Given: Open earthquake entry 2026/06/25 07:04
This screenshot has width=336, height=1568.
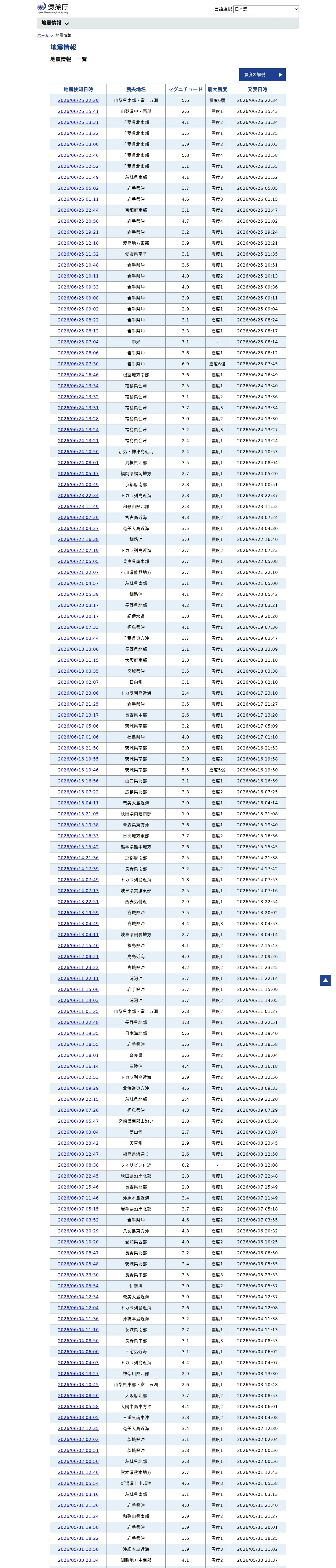Looking at the screenshot, I should 78,342.
